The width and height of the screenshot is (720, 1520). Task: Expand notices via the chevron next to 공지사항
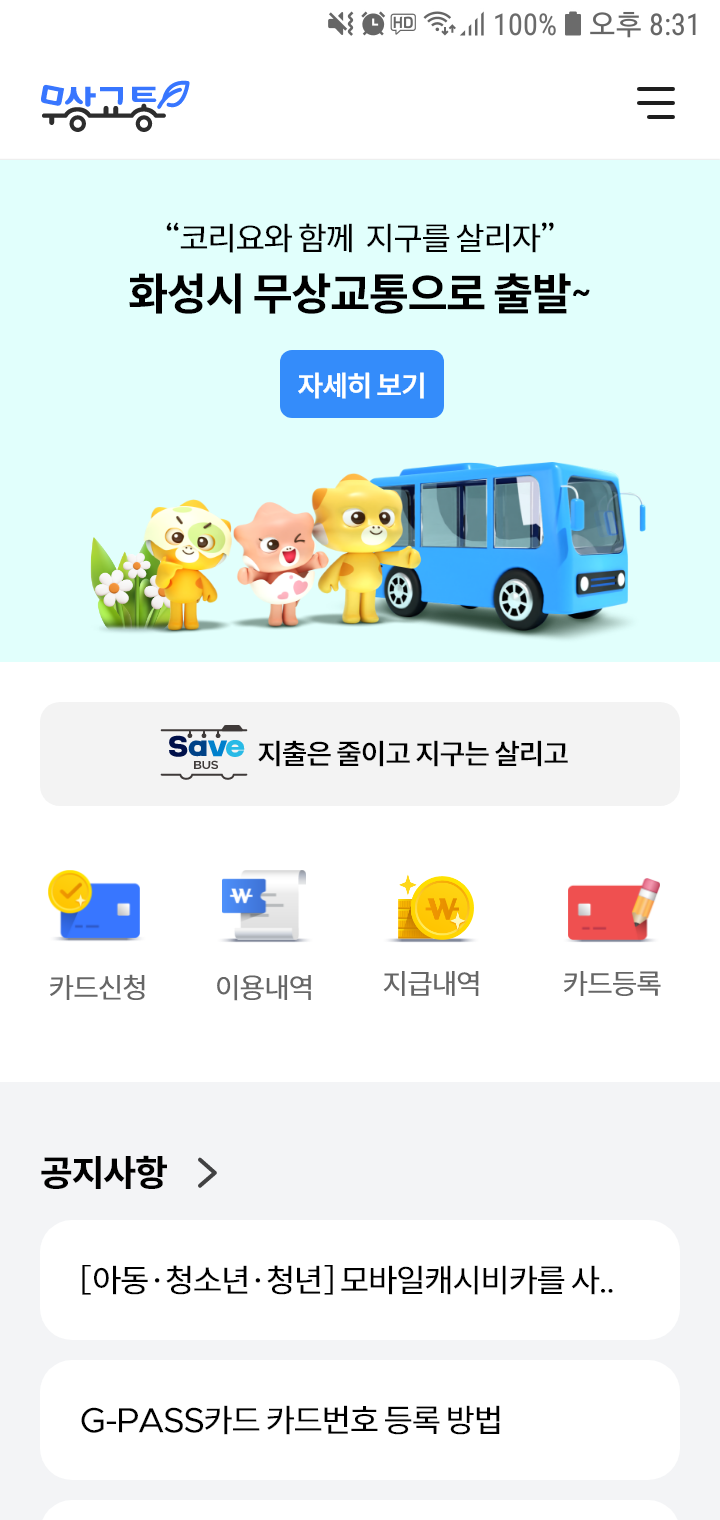pos(206,1172)
